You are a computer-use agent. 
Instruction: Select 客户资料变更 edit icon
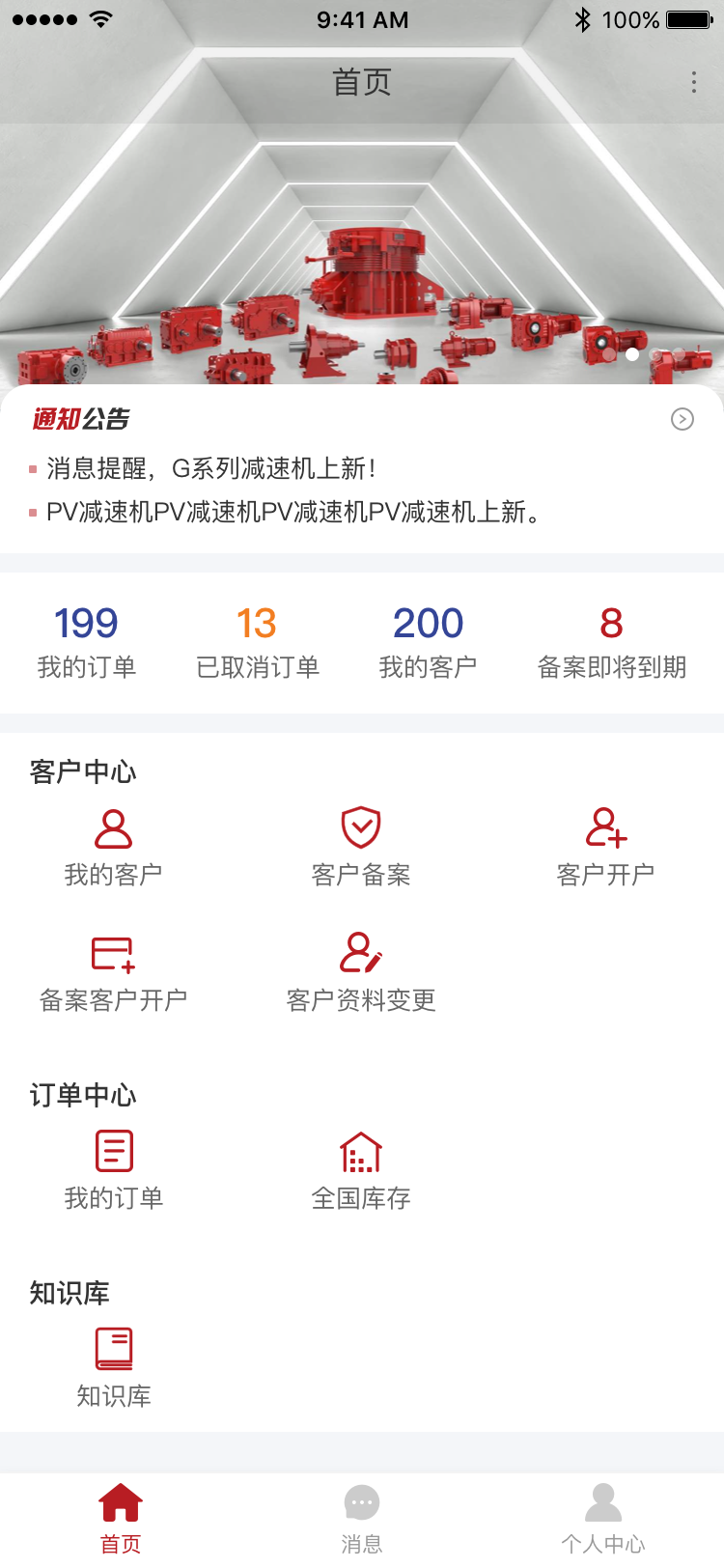361,956
